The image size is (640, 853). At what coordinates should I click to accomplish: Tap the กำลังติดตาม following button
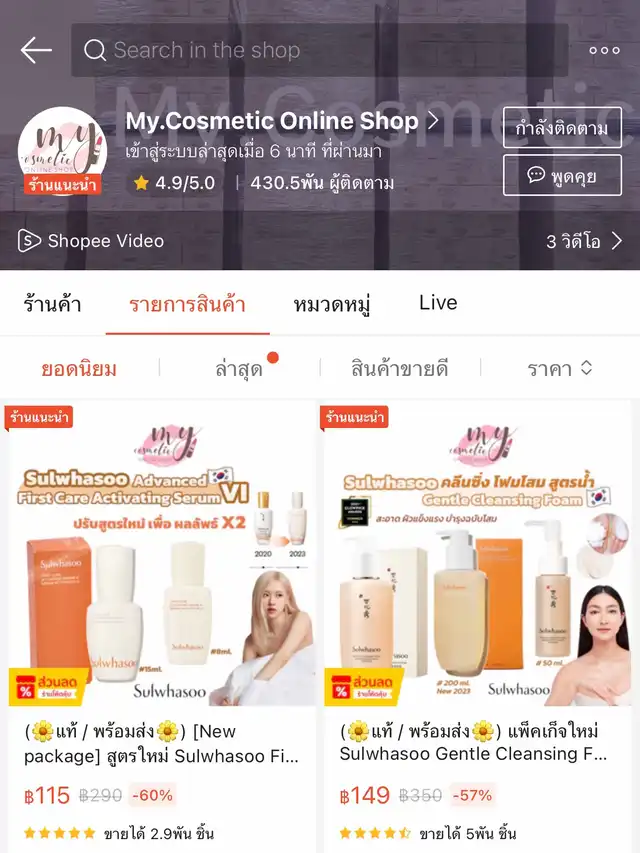click(x=562, y=128)
